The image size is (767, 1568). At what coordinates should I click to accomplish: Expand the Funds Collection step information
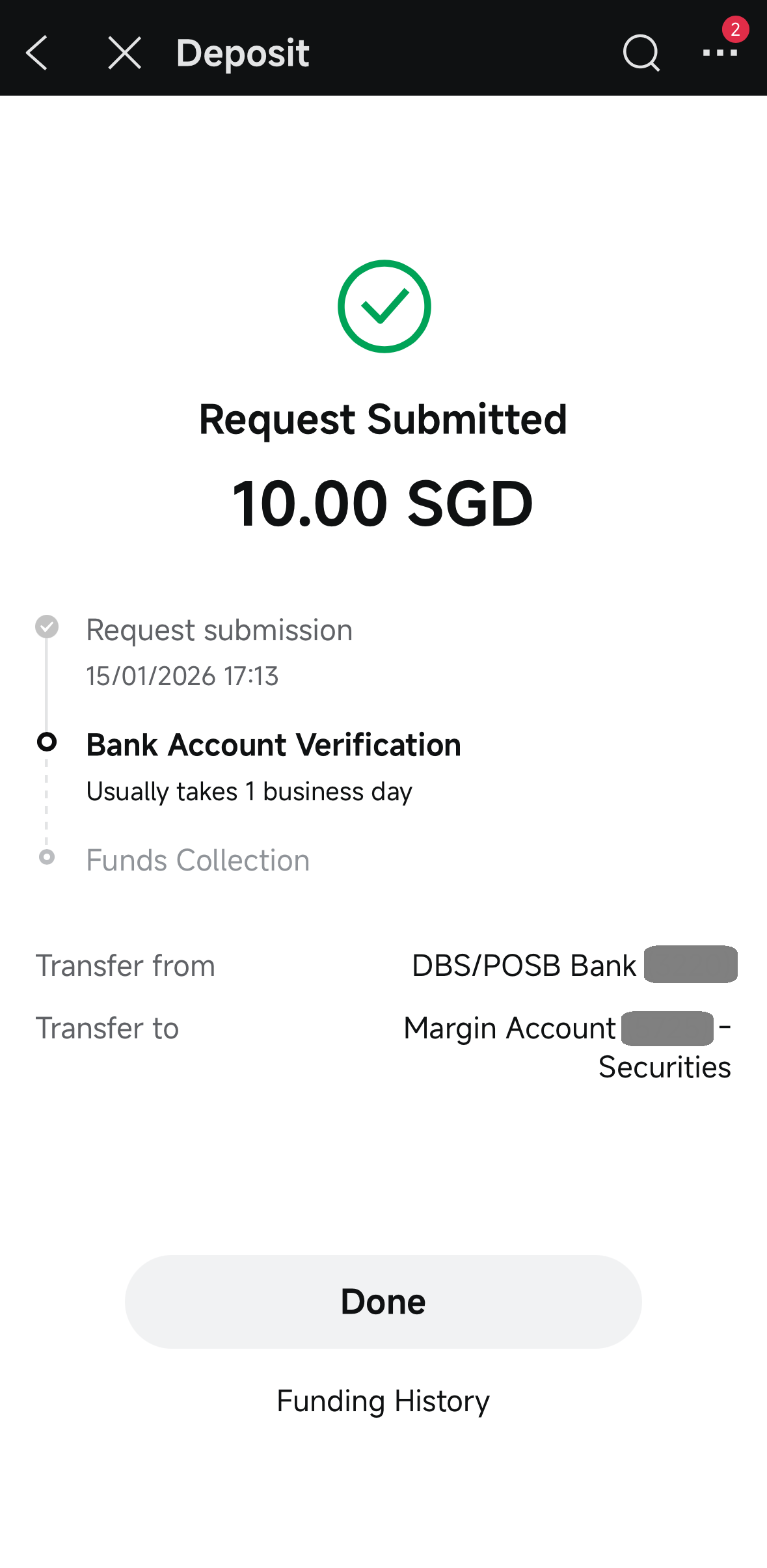(197, 859)
